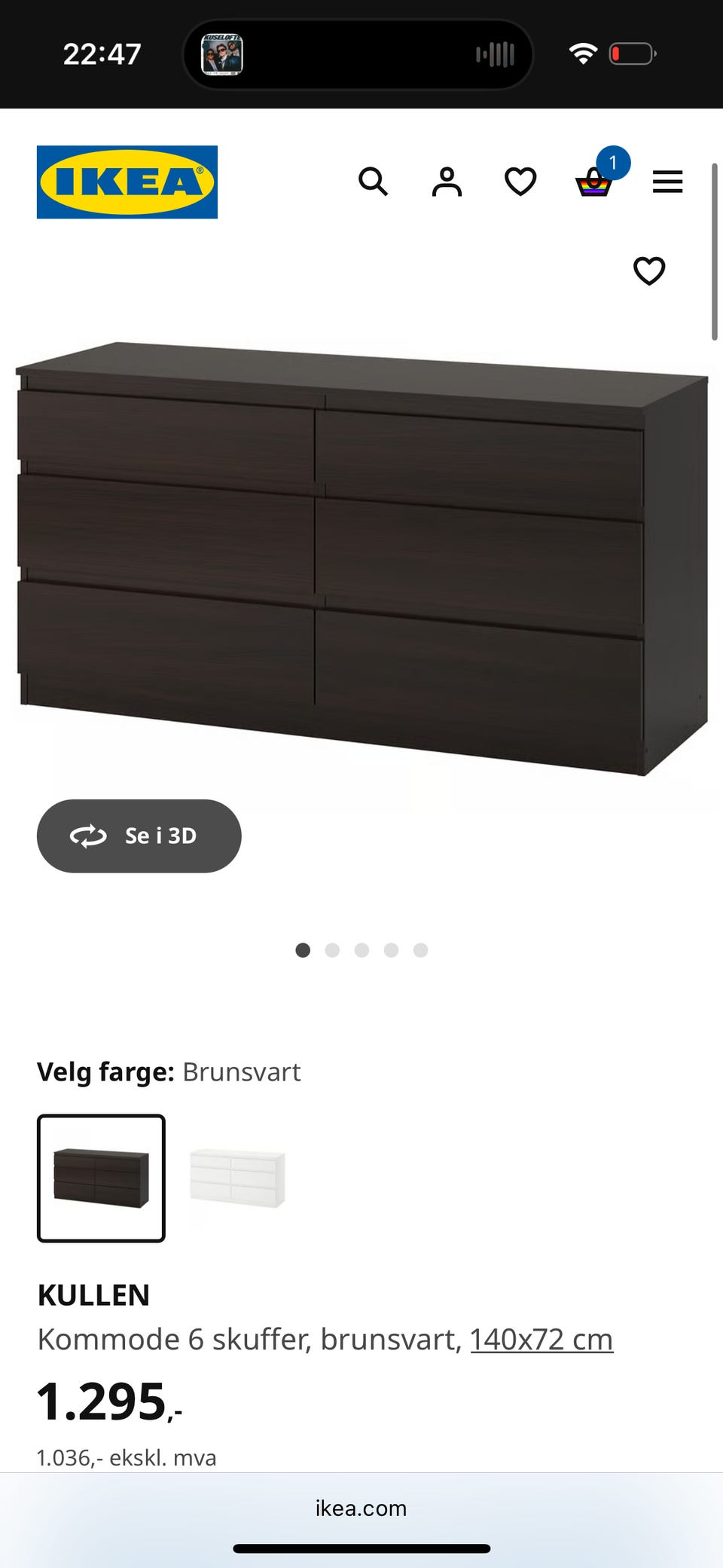Open the hamburger menu
Screen dimensions: 723x1568
667,182
